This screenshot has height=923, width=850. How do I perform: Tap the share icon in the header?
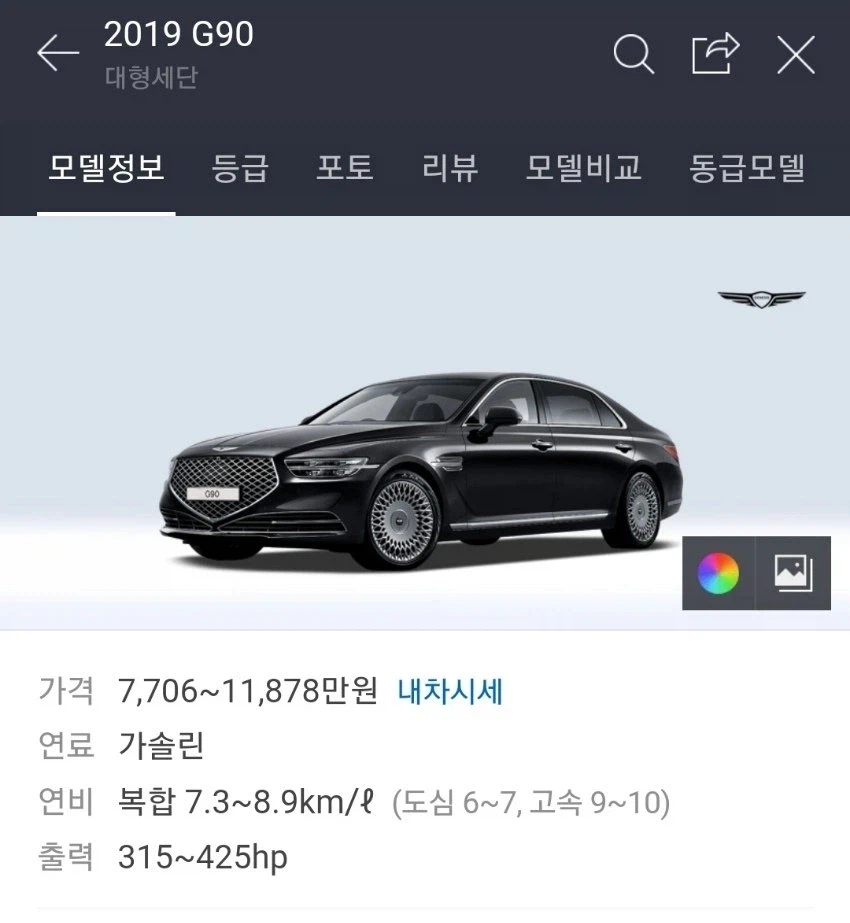pyautogui.click(x=713, y=57)
